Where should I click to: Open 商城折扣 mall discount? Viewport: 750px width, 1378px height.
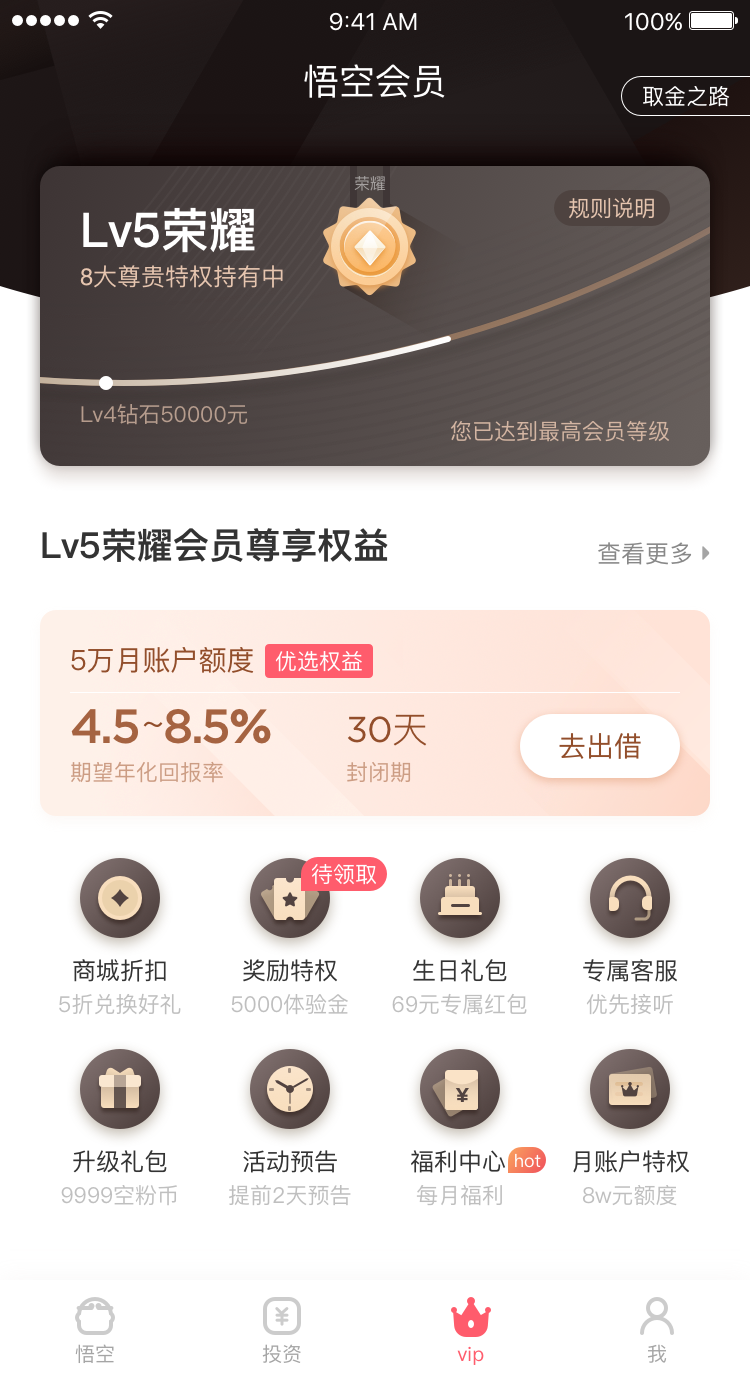120,936
